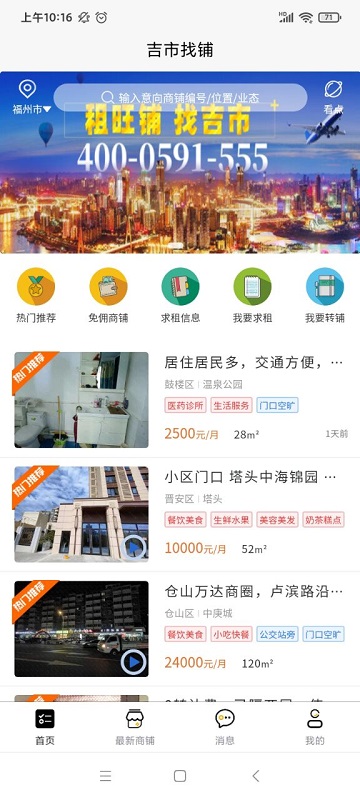This screenshot has height=800, width=360.
Task: Open 热门推荐 category
Action: 36,295
